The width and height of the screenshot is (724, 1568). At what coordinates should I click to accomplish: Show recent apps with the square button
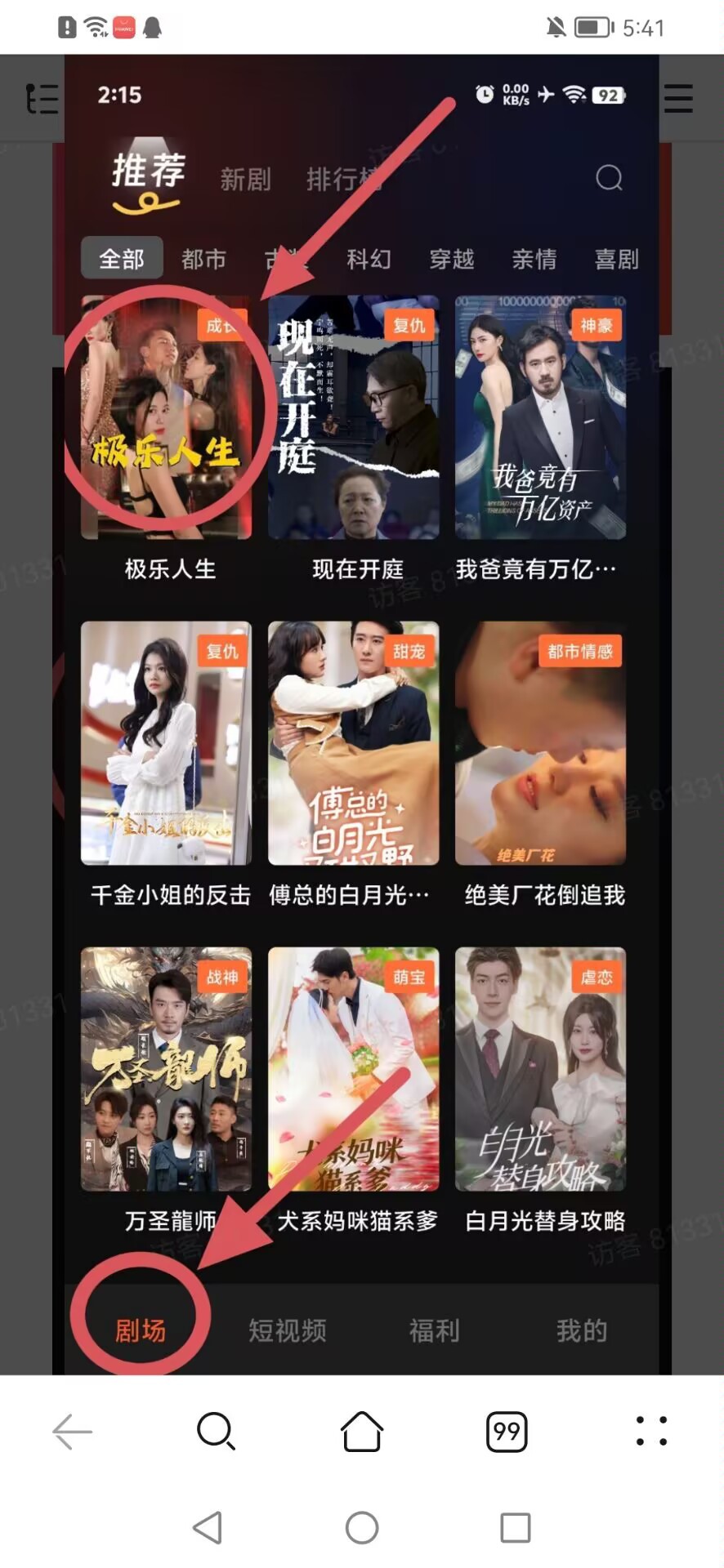[x=515, y=1527]
